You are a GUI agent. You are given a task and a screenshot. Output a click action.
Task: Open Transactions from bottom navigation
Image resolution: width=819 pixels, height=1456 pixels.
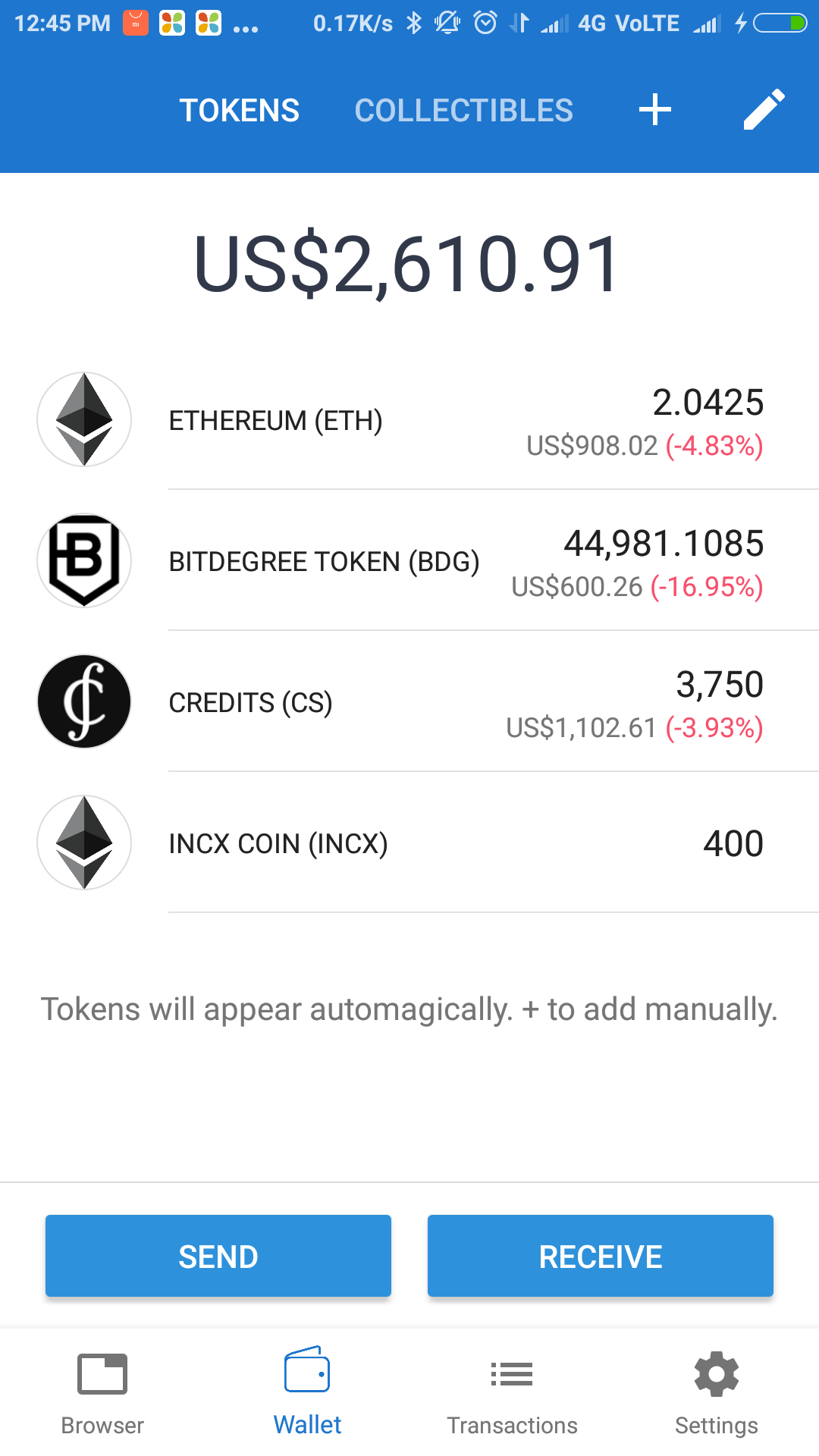pyautogui.click(x=511, y=1388)
